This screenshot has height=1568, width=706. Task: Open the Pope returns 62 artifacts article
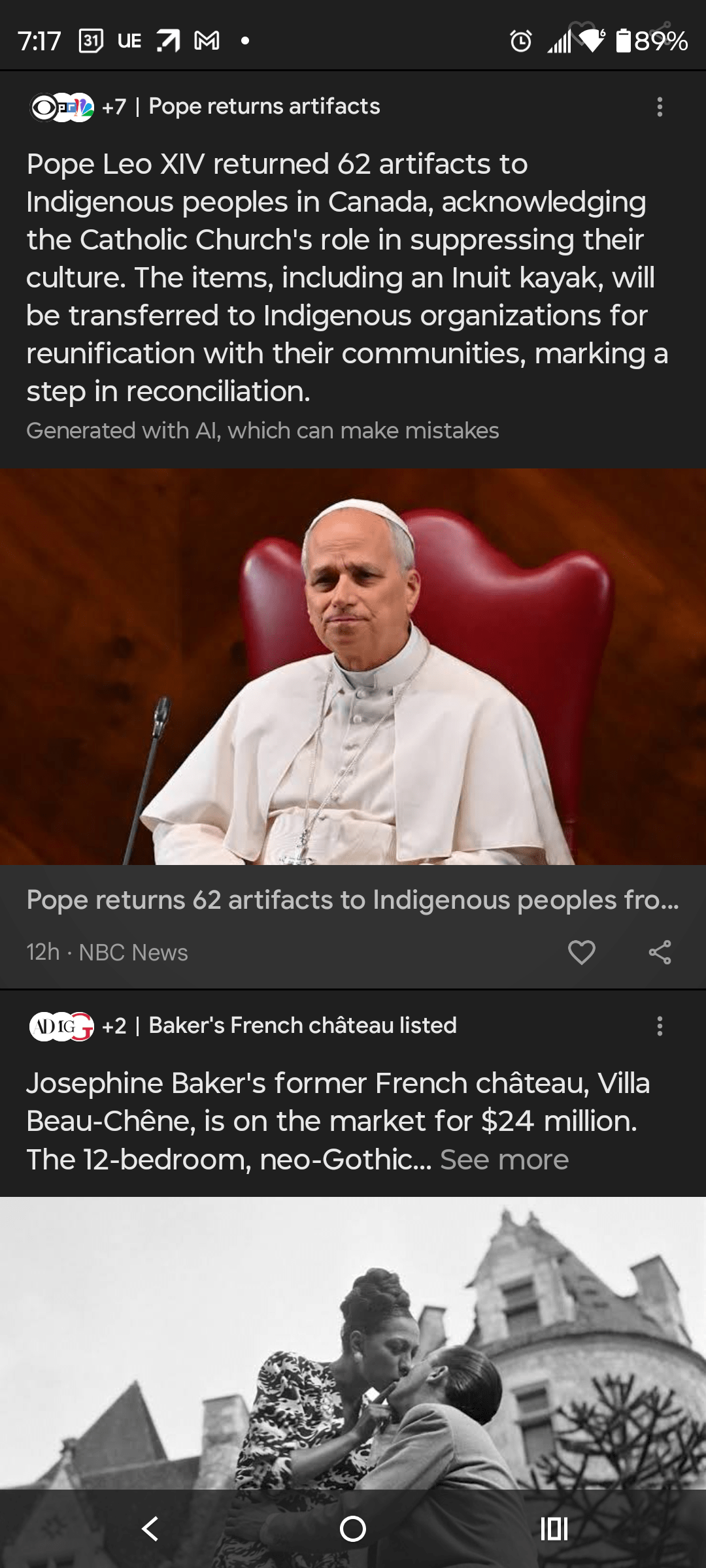[x=352, y=900]
